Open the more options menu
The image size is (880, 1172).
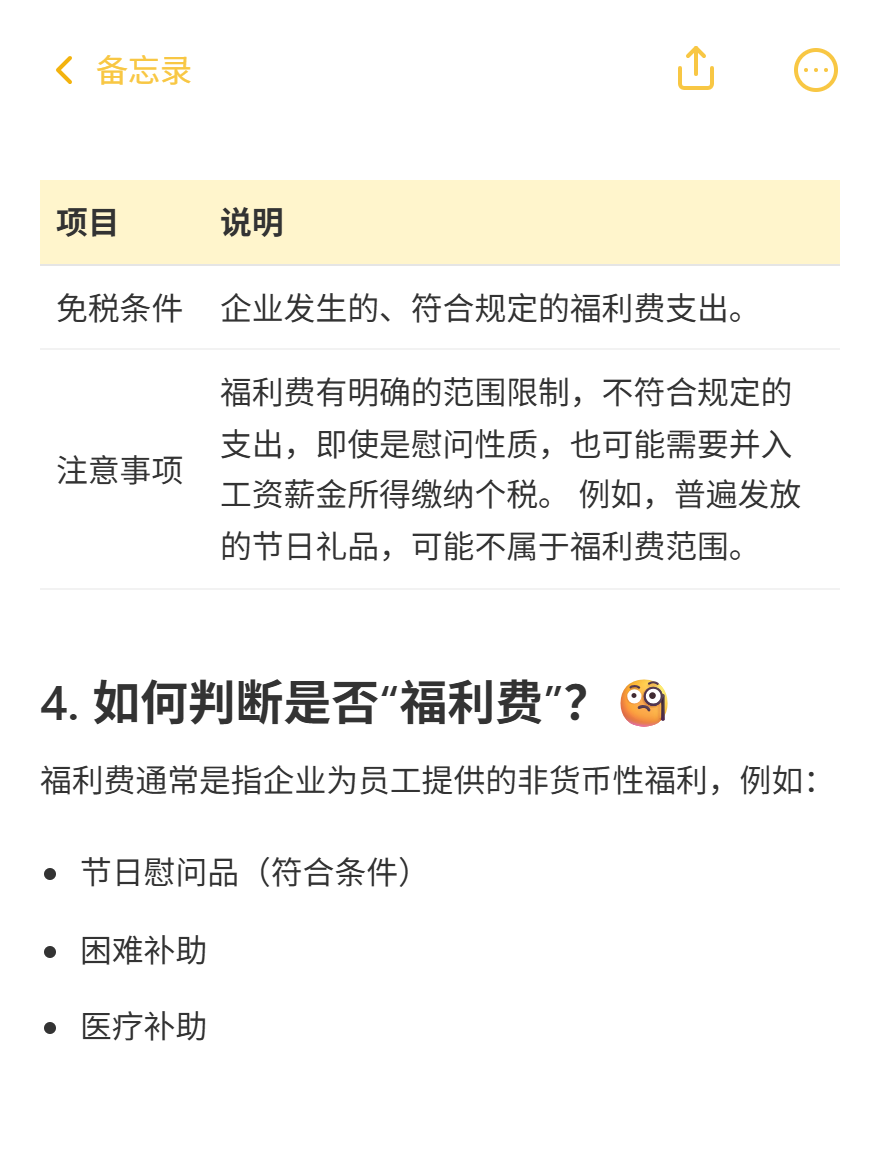coord(815,71)
